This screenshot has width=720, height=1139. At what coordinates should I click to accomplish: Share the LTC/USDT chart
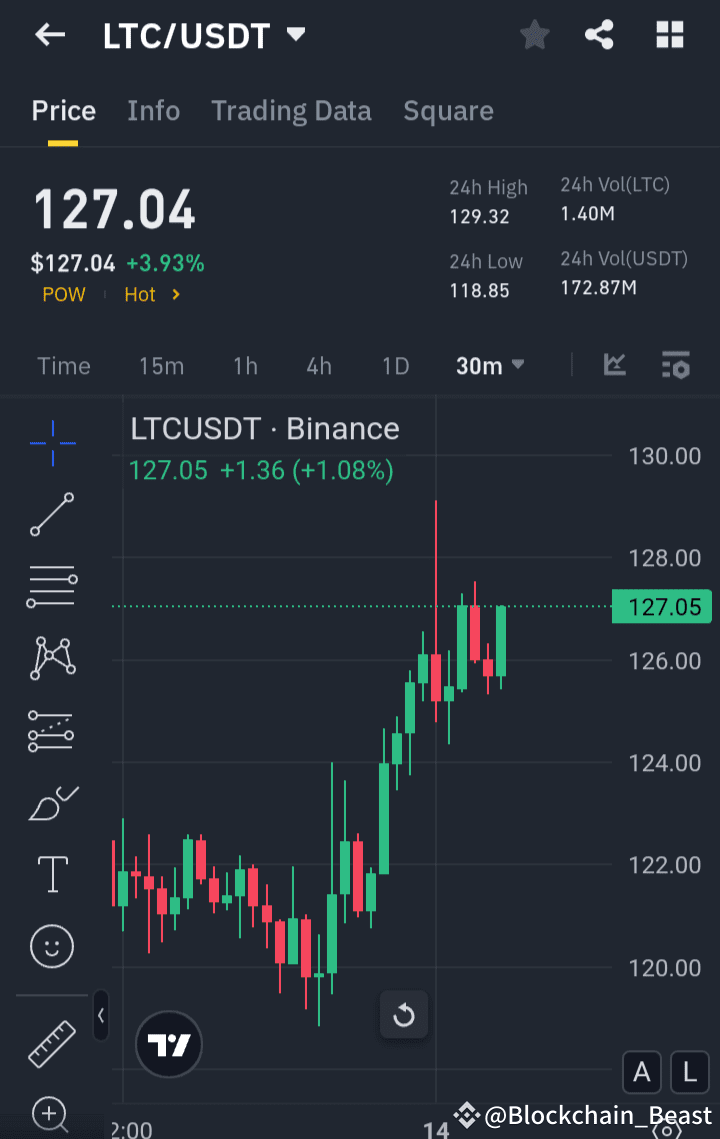pos(599,34)
